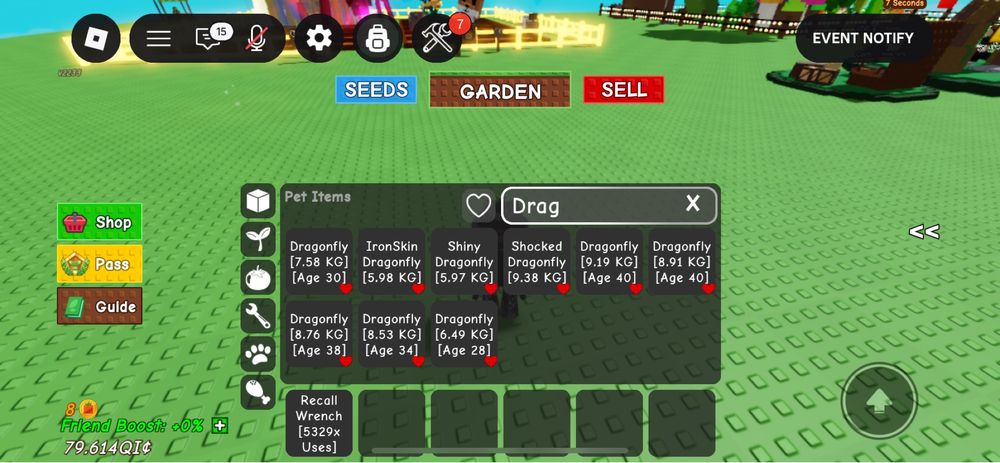Screen dimensions: 1000x463
Task: Filter inventory by the paw pets category
Action: pos(258,353)
